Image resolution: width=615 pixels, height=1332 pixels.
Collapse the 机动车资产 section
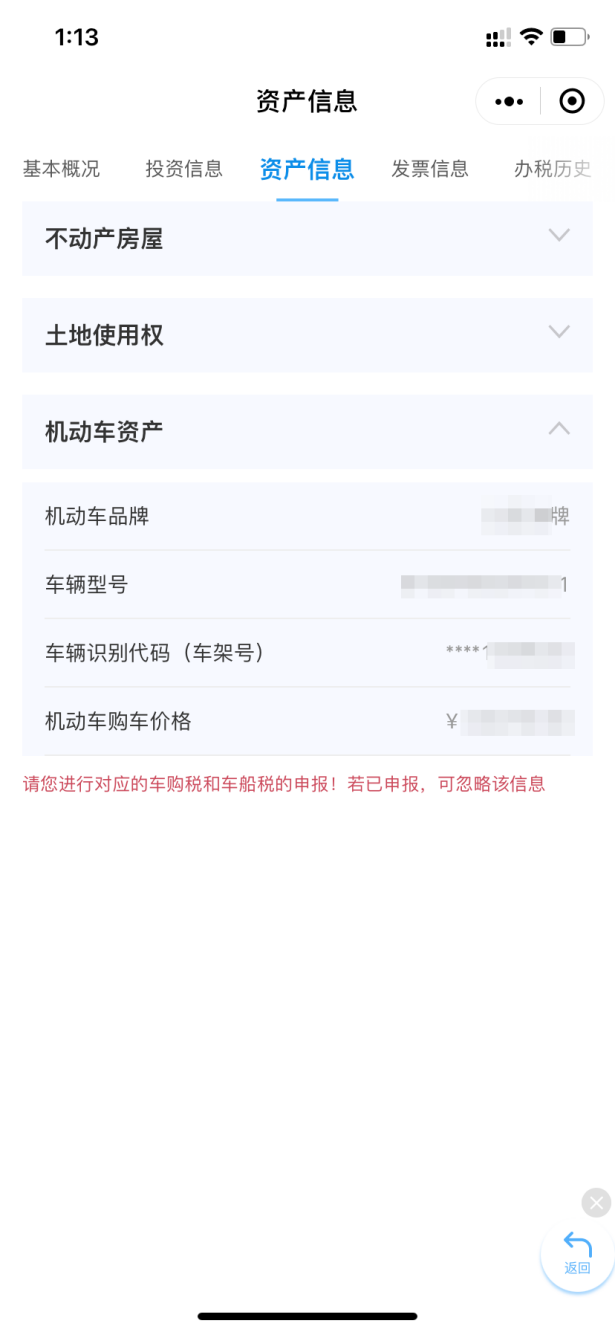coord(307,431)
